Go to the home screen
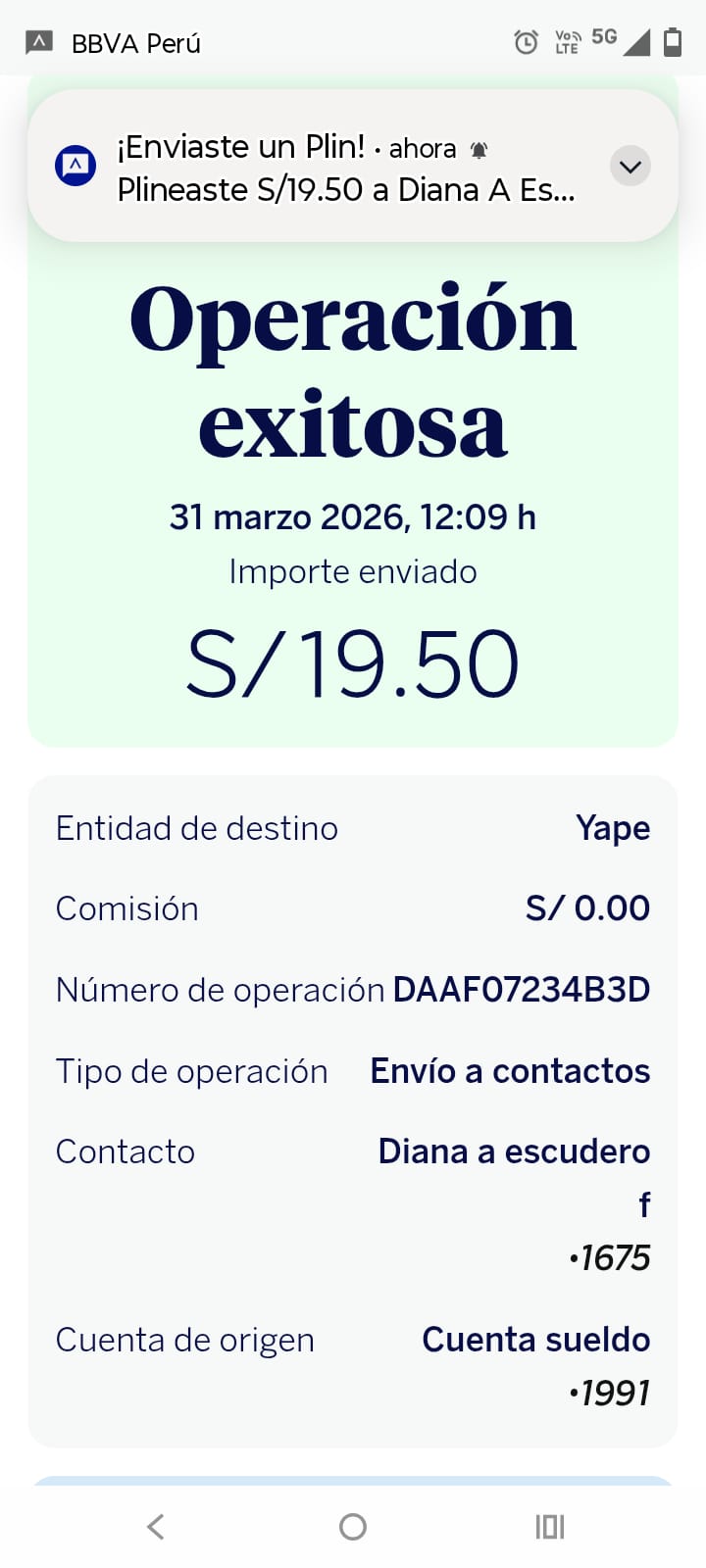This screenshot has width=706, height=1568. (353, 1526)
